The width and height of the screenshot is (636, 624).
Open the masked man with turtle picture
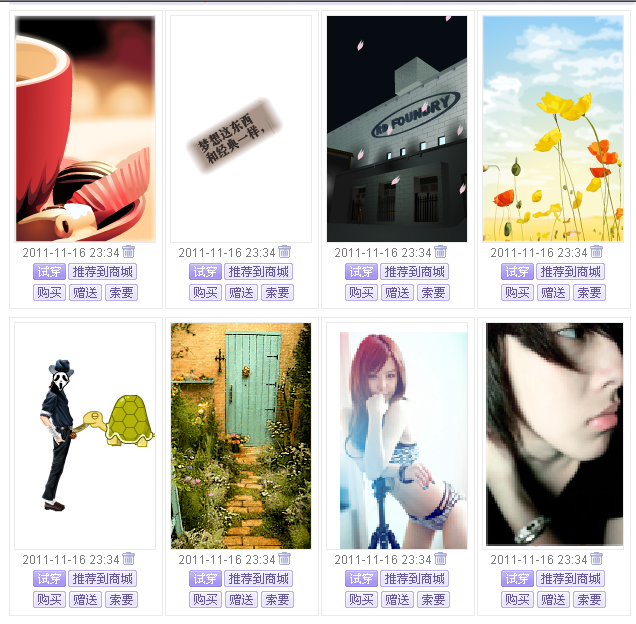coord(85,435)
